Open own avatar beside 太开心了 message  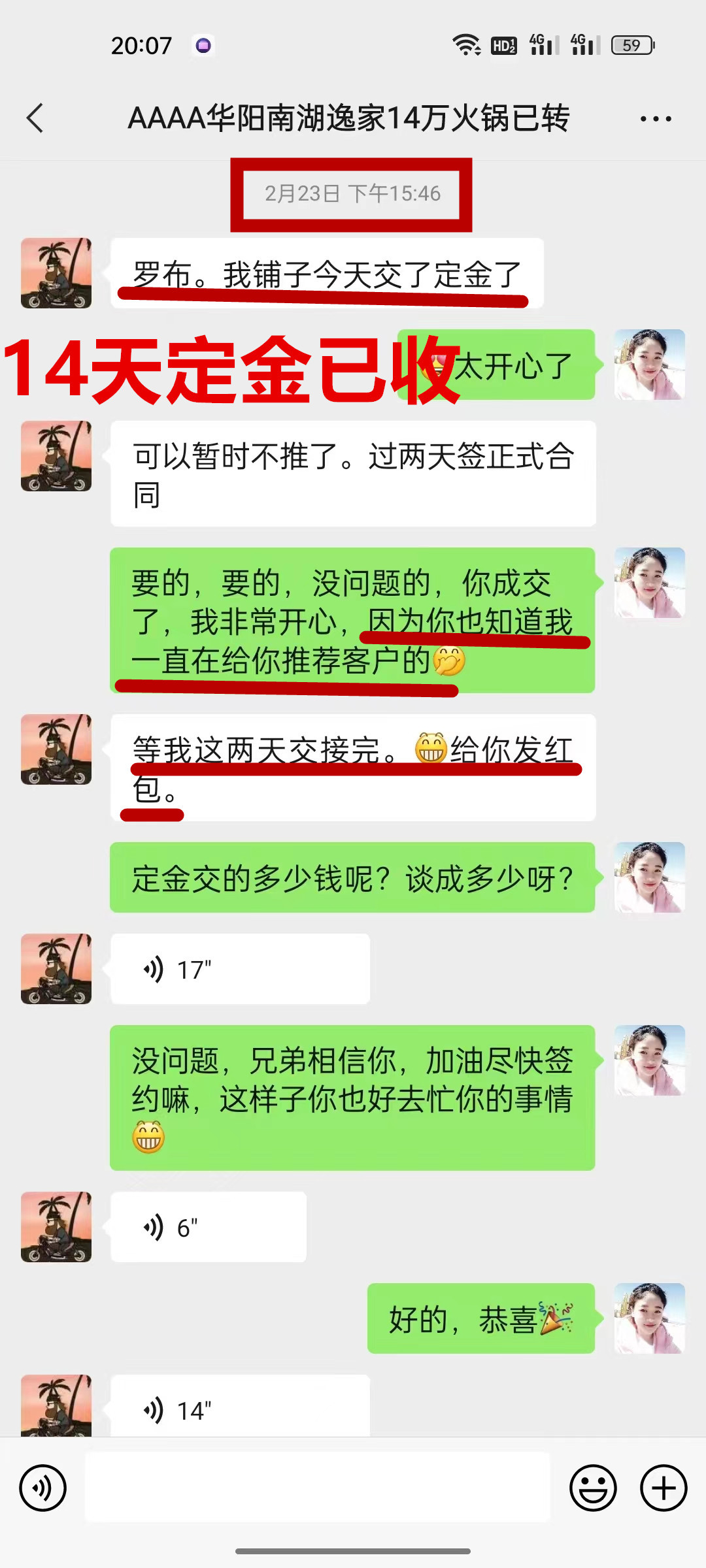point(649,365)
